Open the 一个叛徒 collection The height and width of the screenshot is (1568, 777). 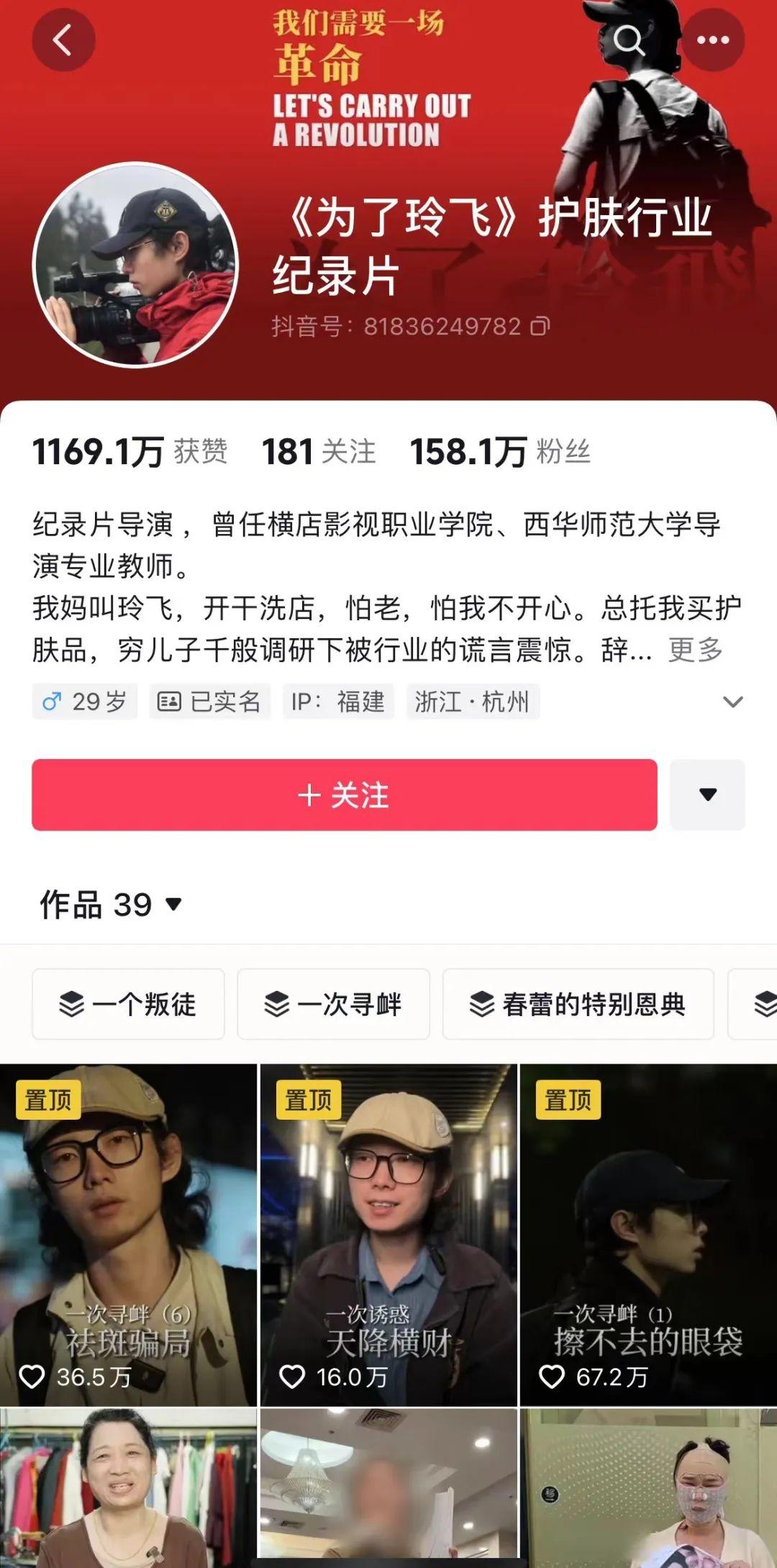coord(128,1004)
